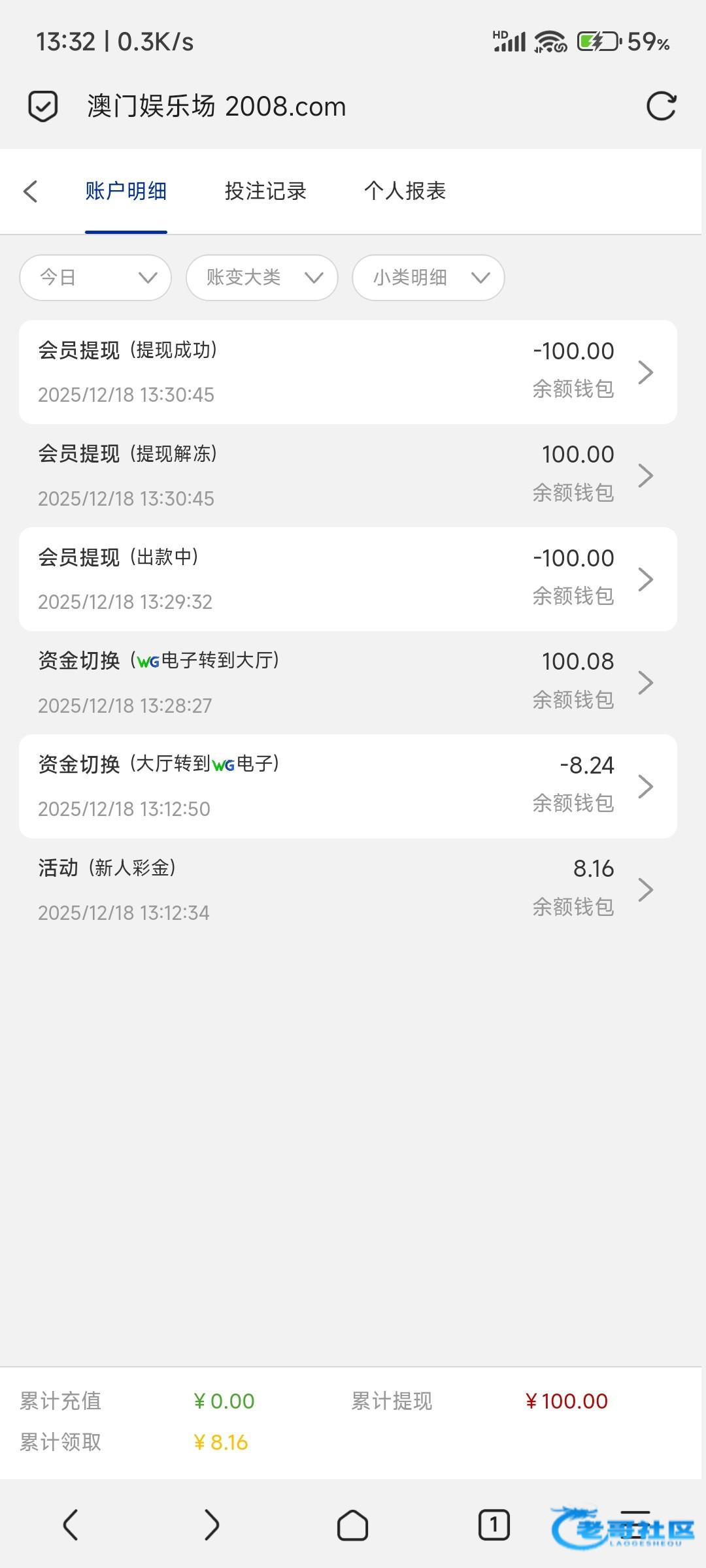
Task: Expand the 今日 date dropdown
Action: pos(95,278)
